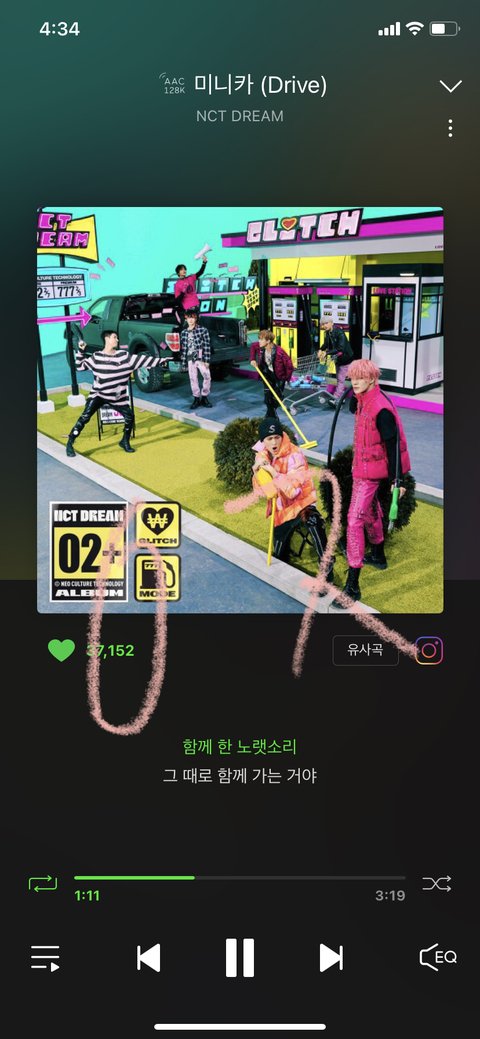
Task: Open similar songs with 유사곡 button
Action: click(x=365, y=650)
